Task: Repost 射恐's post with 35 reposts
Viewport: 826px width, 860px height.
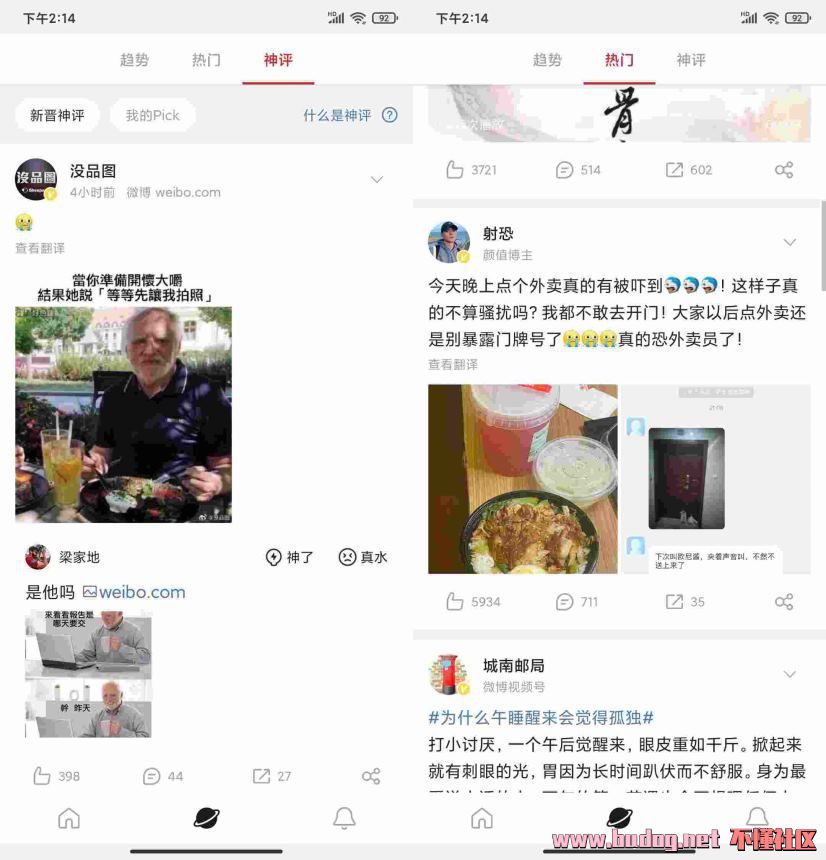Action: pos(686,601)
